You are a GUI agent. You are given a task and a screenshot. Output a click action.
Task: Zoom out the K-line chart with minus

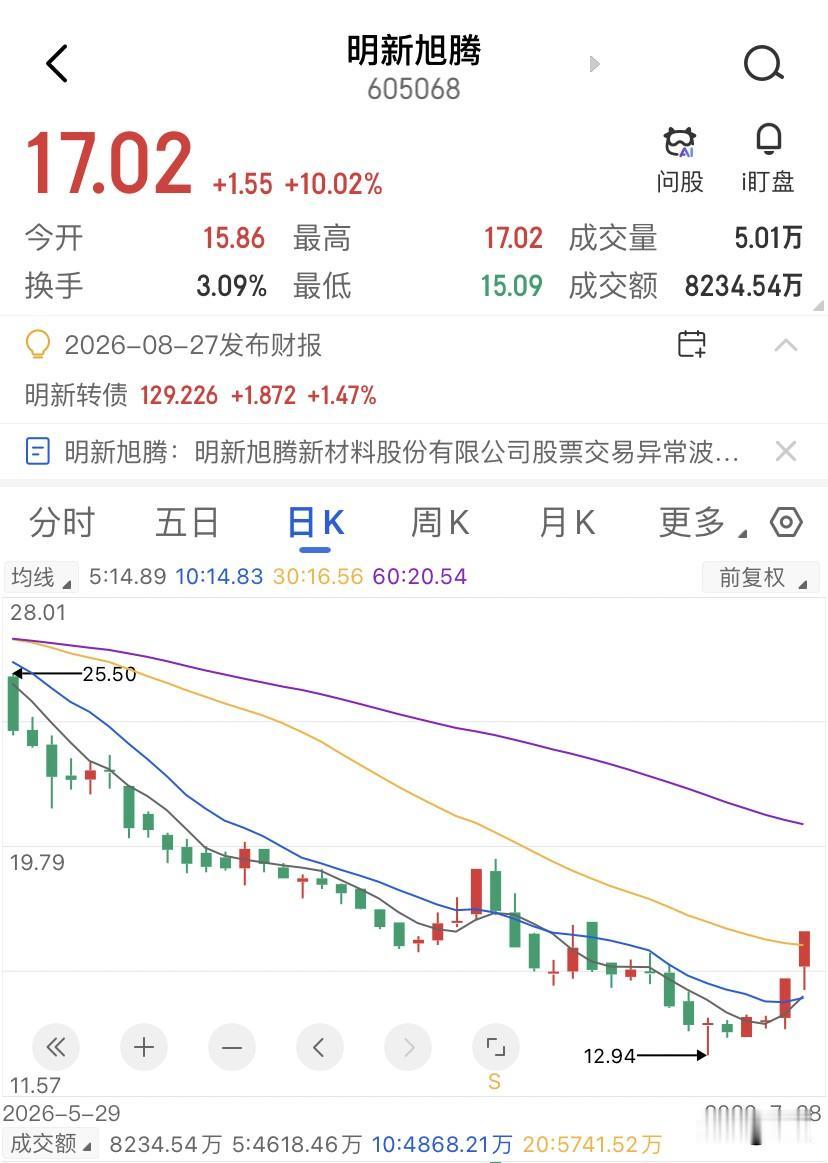(231, 1047)
